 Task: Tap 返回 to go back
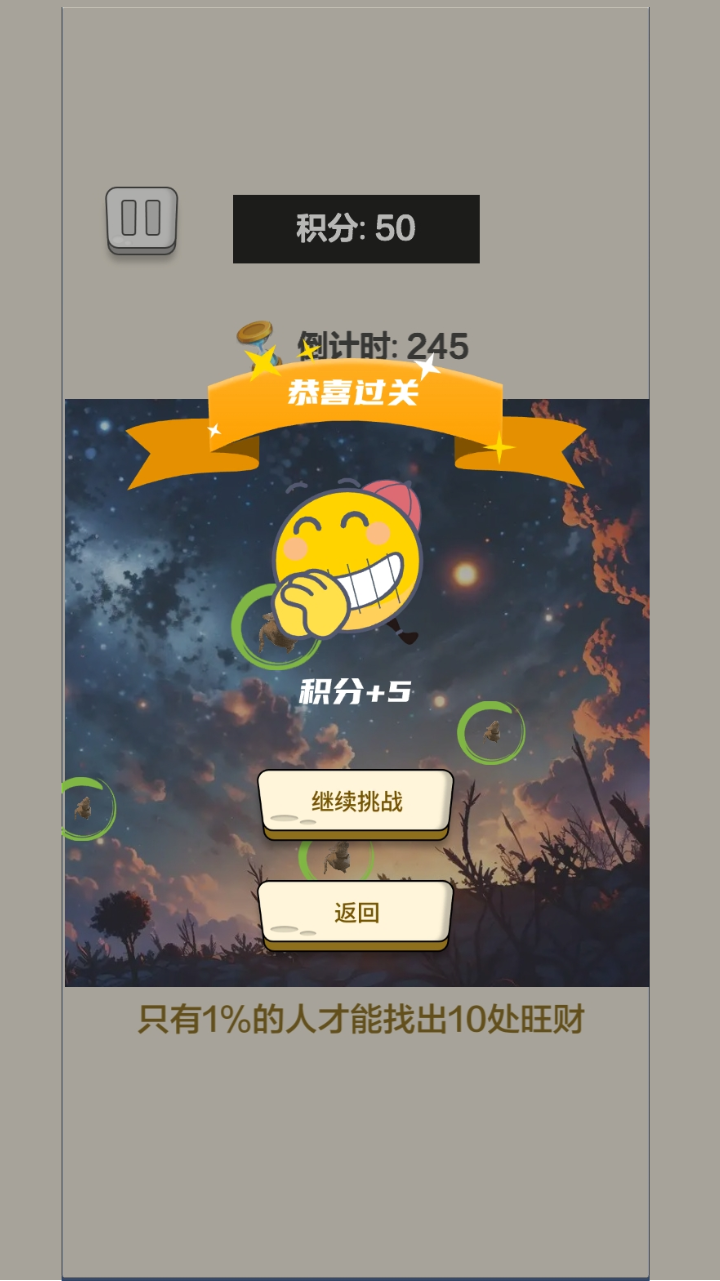[x=356, y=913]
